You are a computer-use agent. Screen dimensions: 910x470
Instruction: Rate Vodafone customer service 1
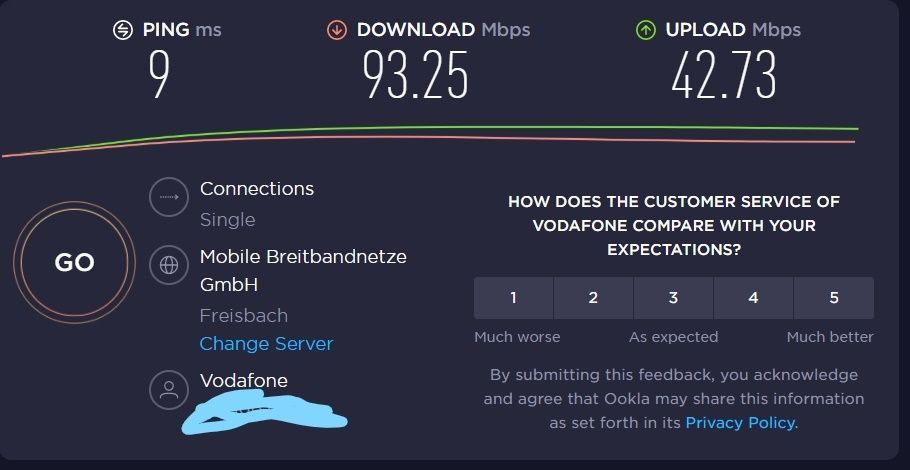click(x=513, y=298)
